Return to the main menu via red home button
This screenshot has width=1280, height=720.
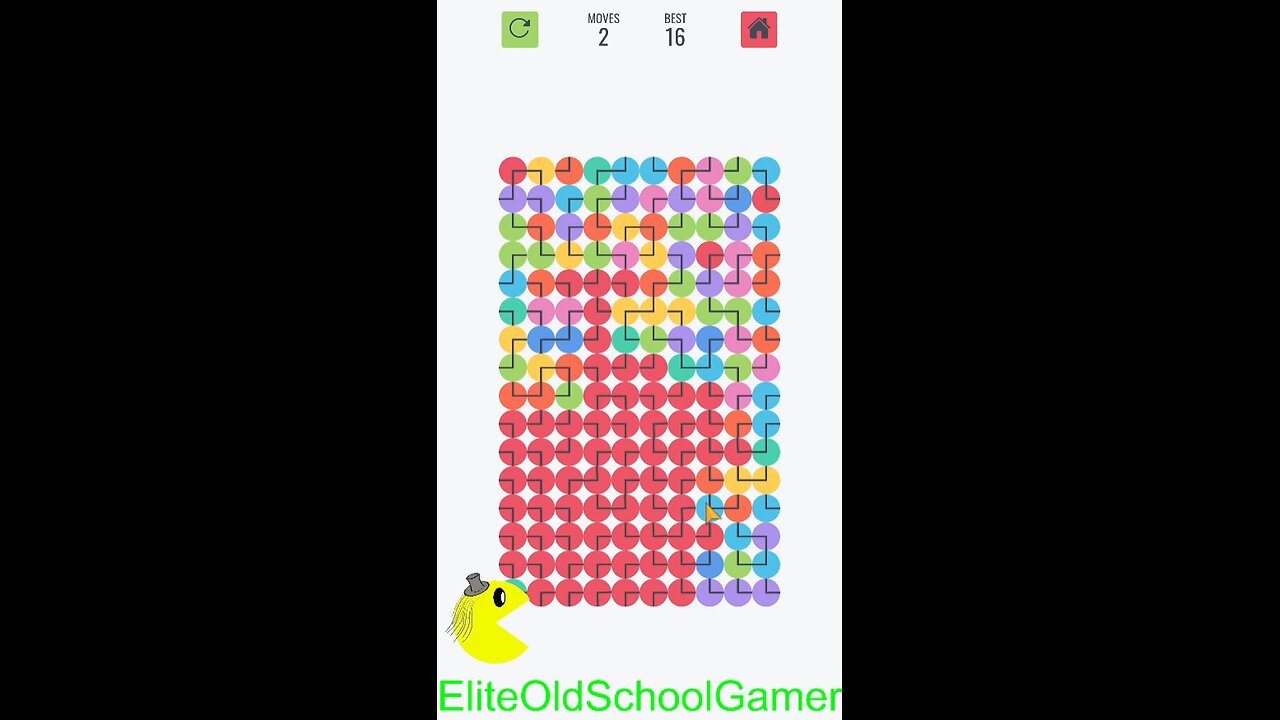[x=758, y=29]
